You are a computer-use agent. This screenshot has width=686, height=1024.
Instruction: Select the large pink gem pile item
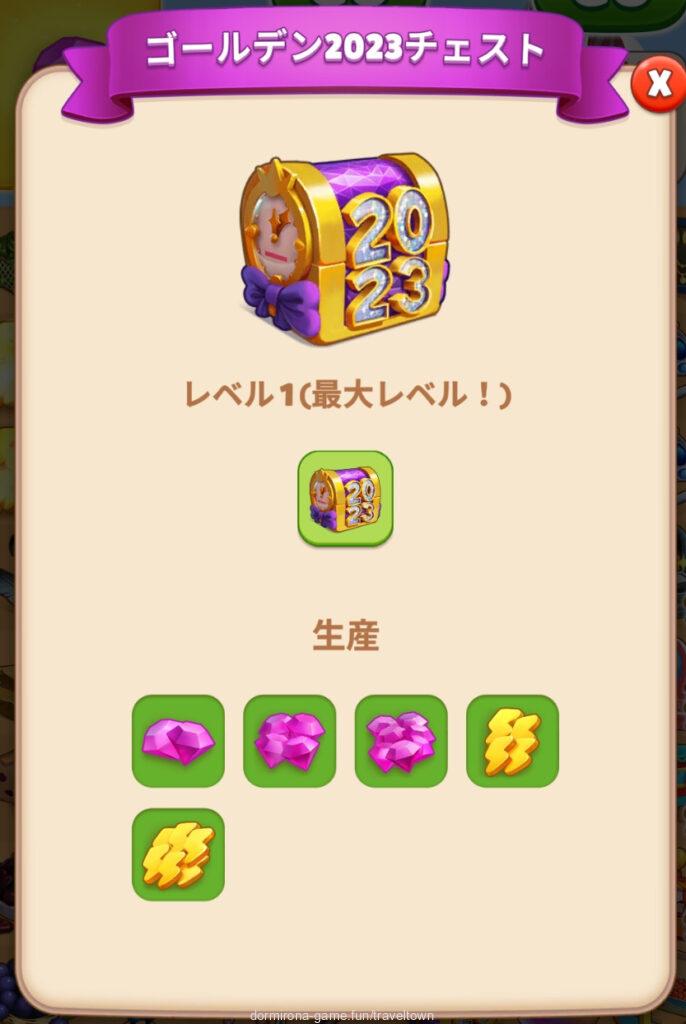pyautogui.click(x=401, y=741)
